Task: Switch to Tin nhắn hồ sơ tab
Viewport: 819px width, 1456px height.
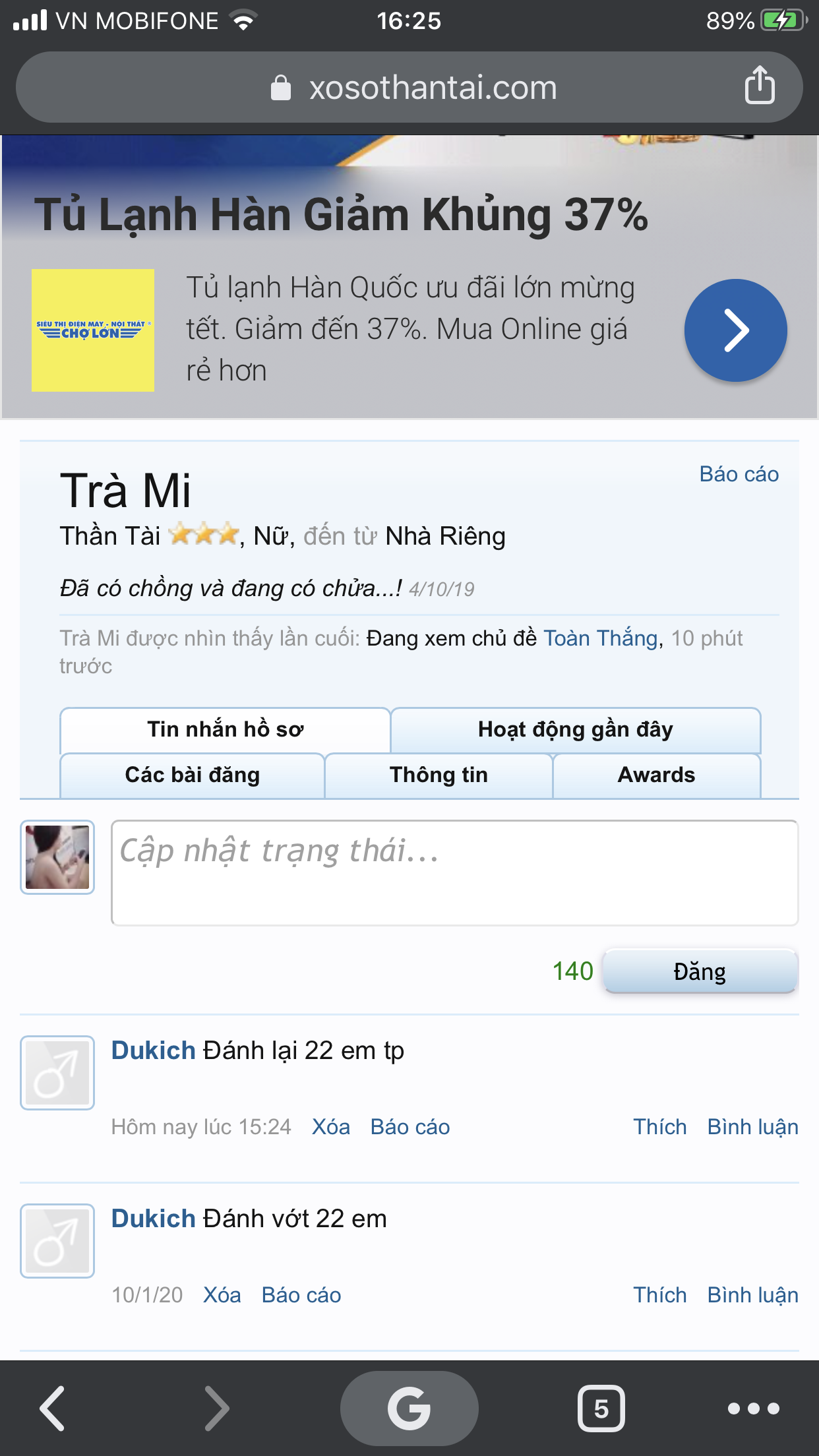Action: [225, 729]
